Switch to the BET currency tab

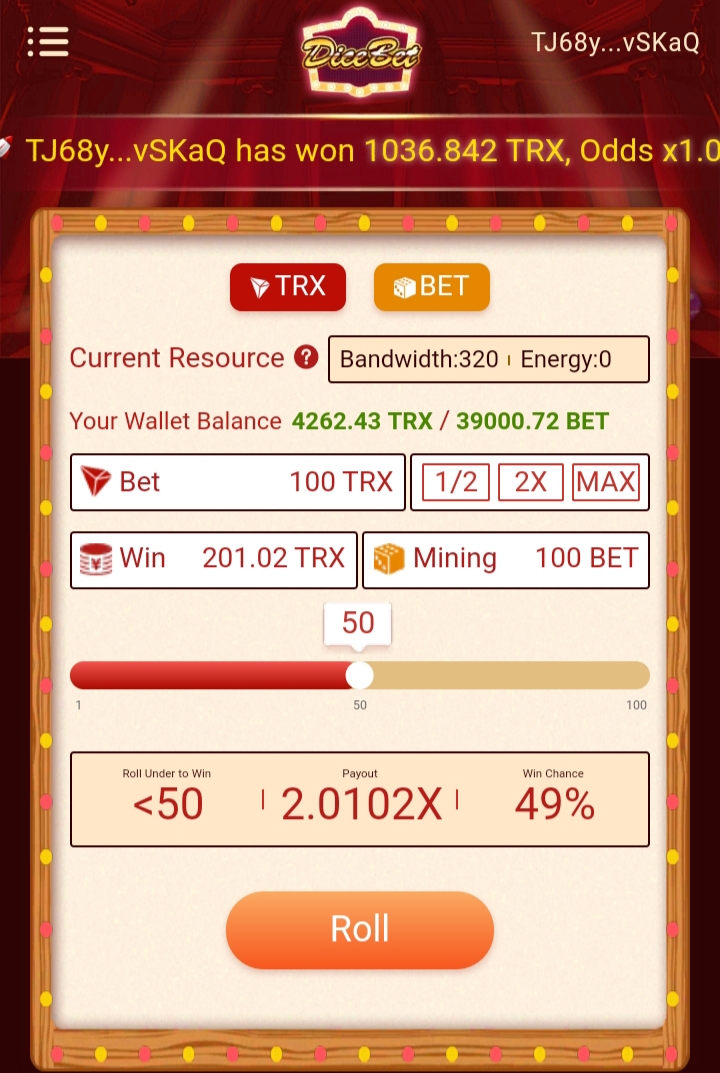pos(431,287)
